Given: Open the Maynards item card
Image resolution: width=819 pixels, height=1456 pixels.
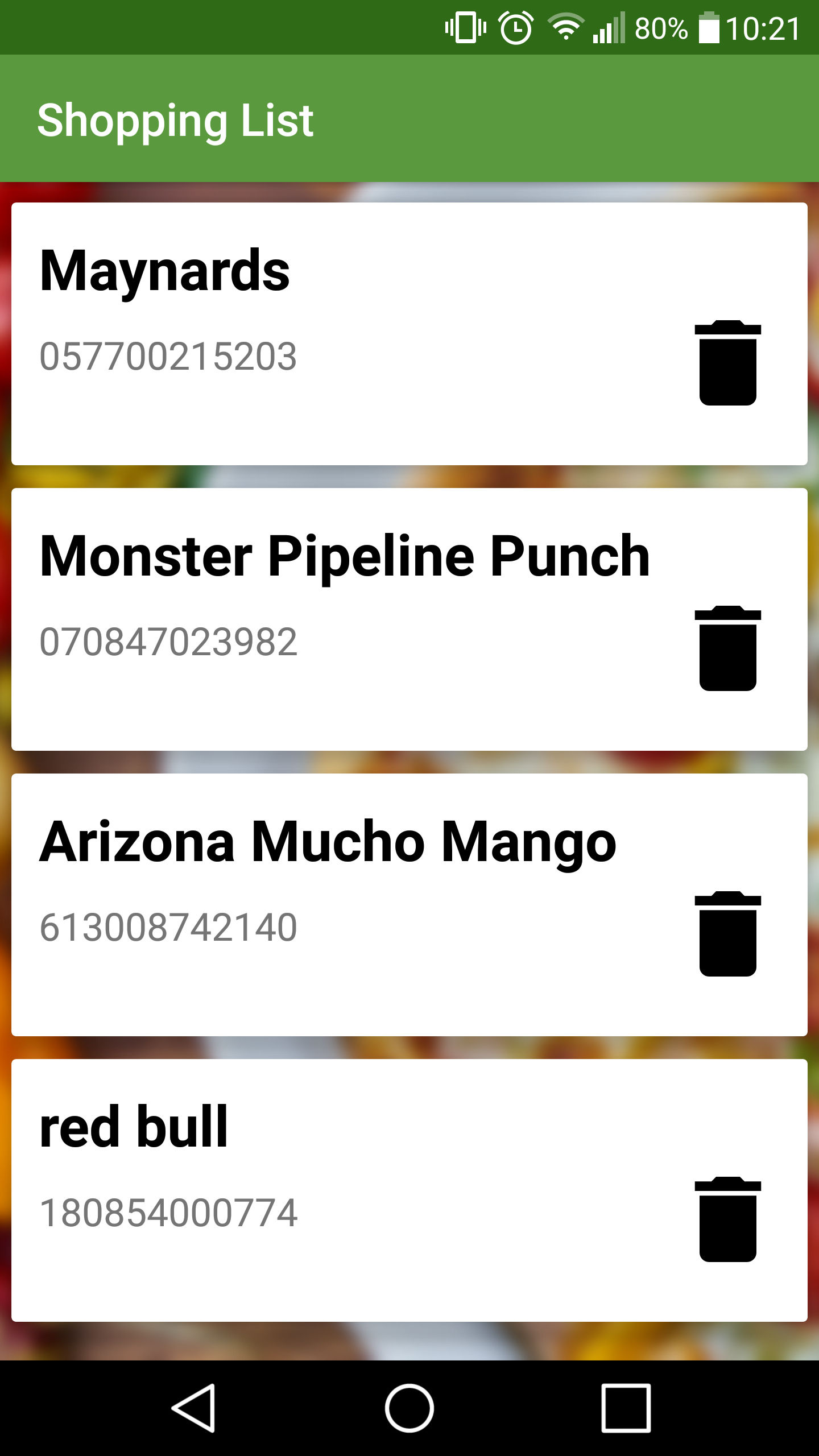Looking at the screenshot, I should (341, 334).
